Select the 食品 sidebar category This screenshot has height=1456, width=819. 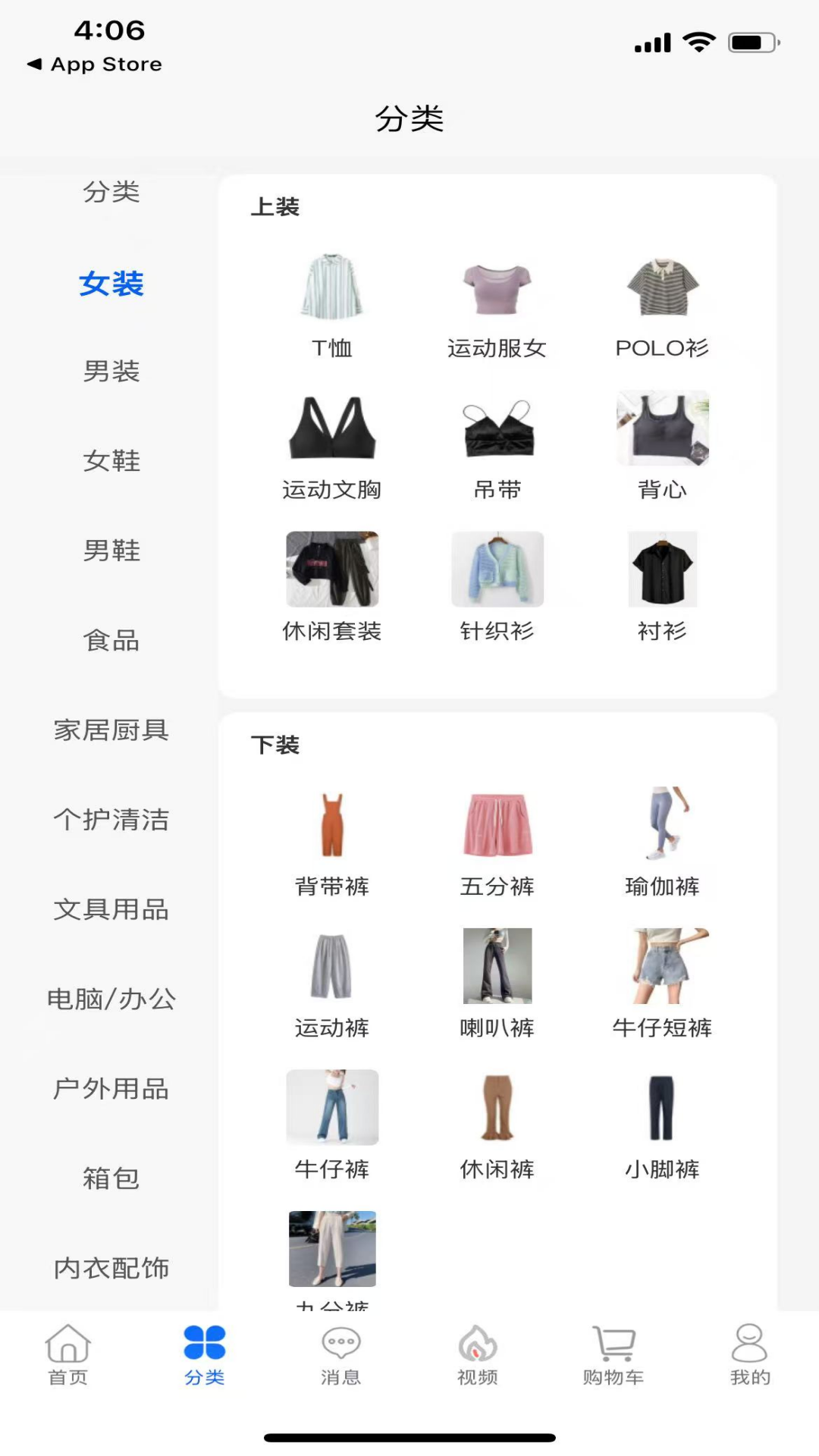point(111,641)
